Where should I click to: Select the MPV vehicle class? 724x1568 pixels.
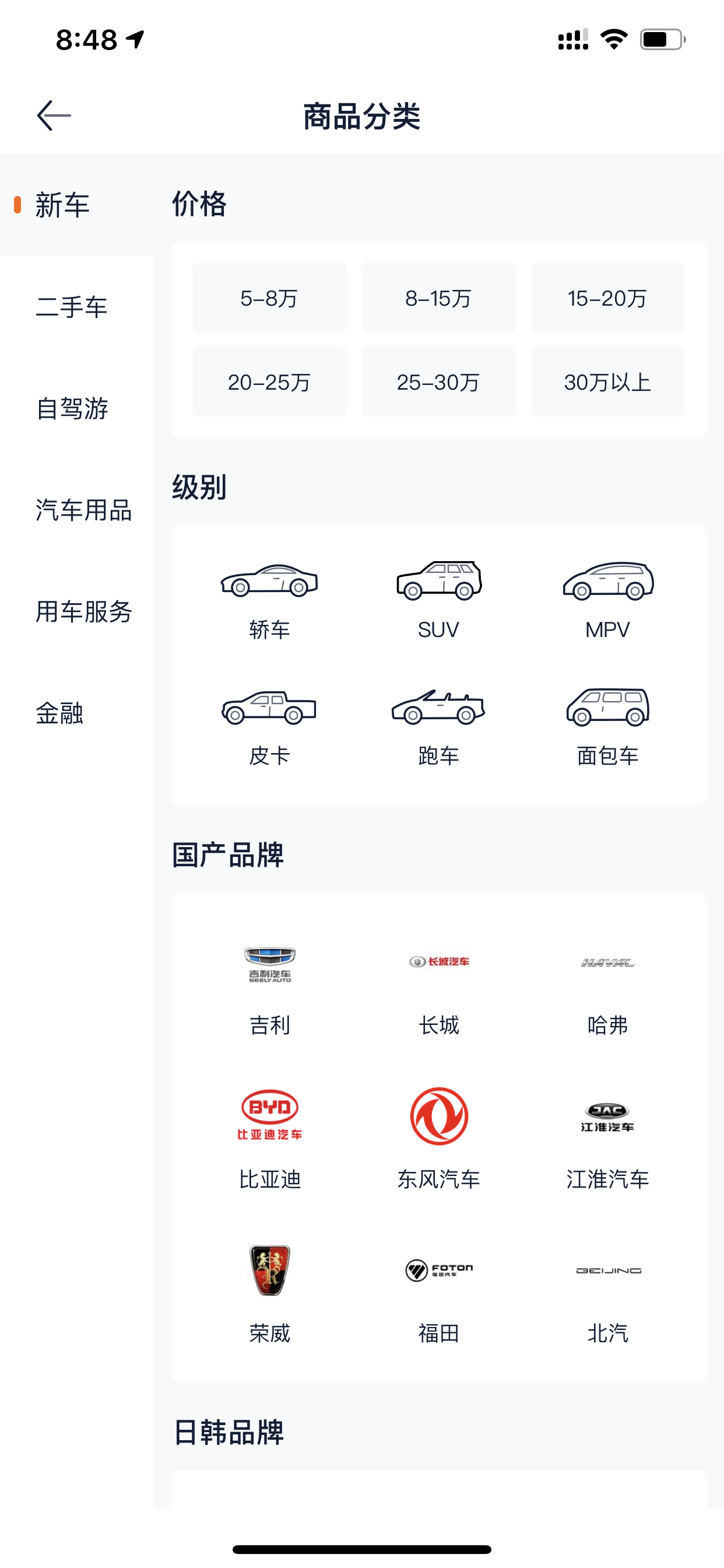coord(608,601)
